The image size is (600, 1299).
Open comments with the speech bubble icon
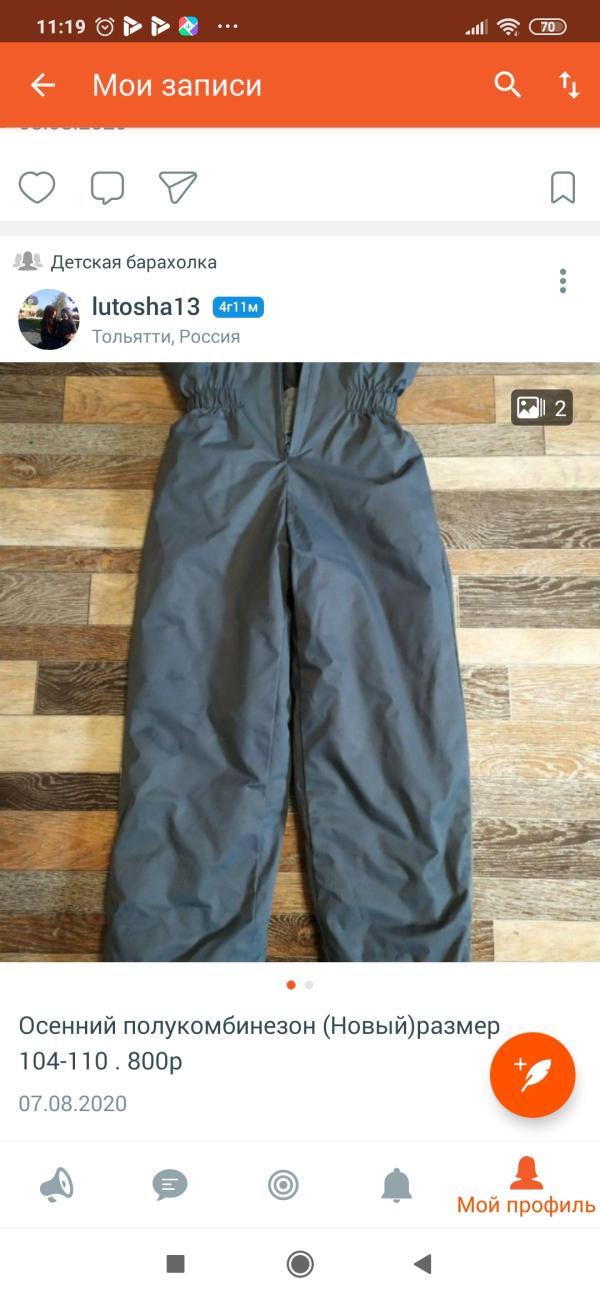click(107, 188)
